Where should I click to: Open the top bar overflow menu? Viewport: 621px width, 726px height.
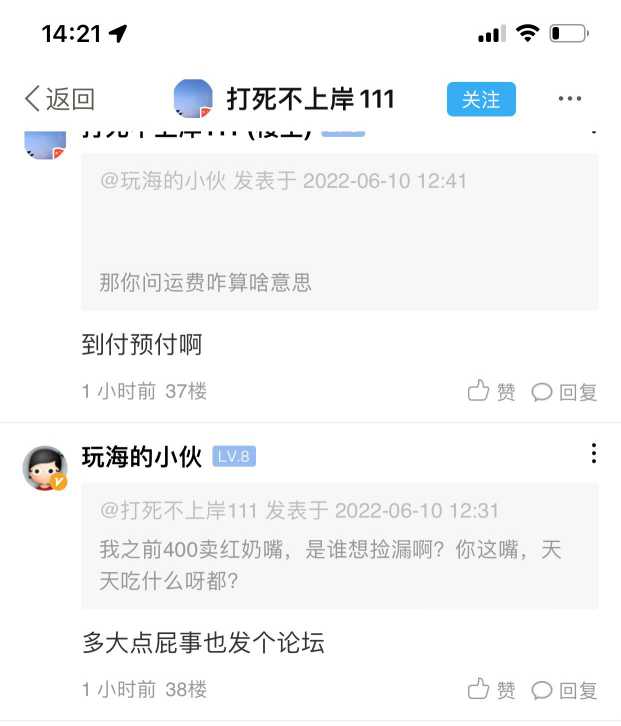[x=570, y=99]
